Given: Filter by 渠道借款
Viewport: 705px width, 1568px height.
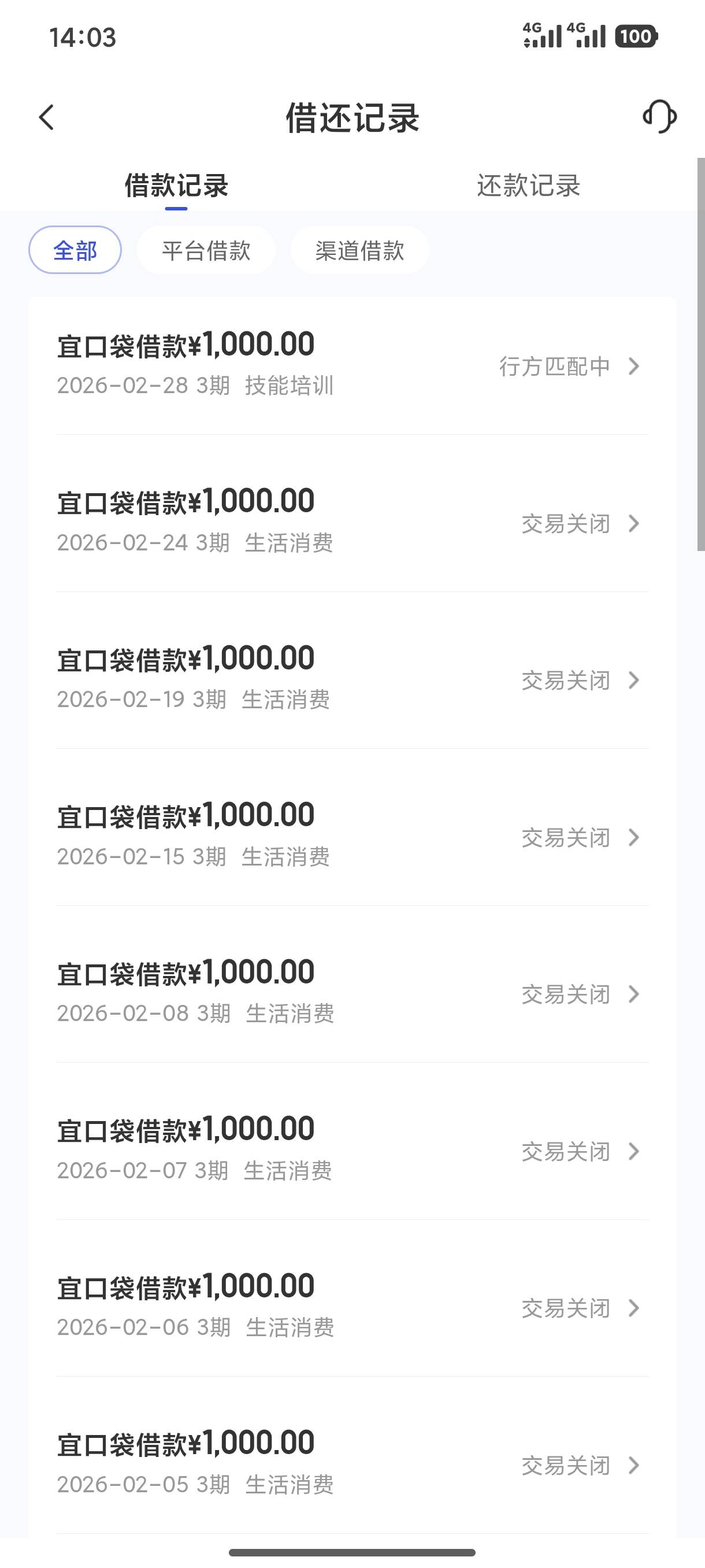Looking at the screenshot, I should tap(359, 250).
